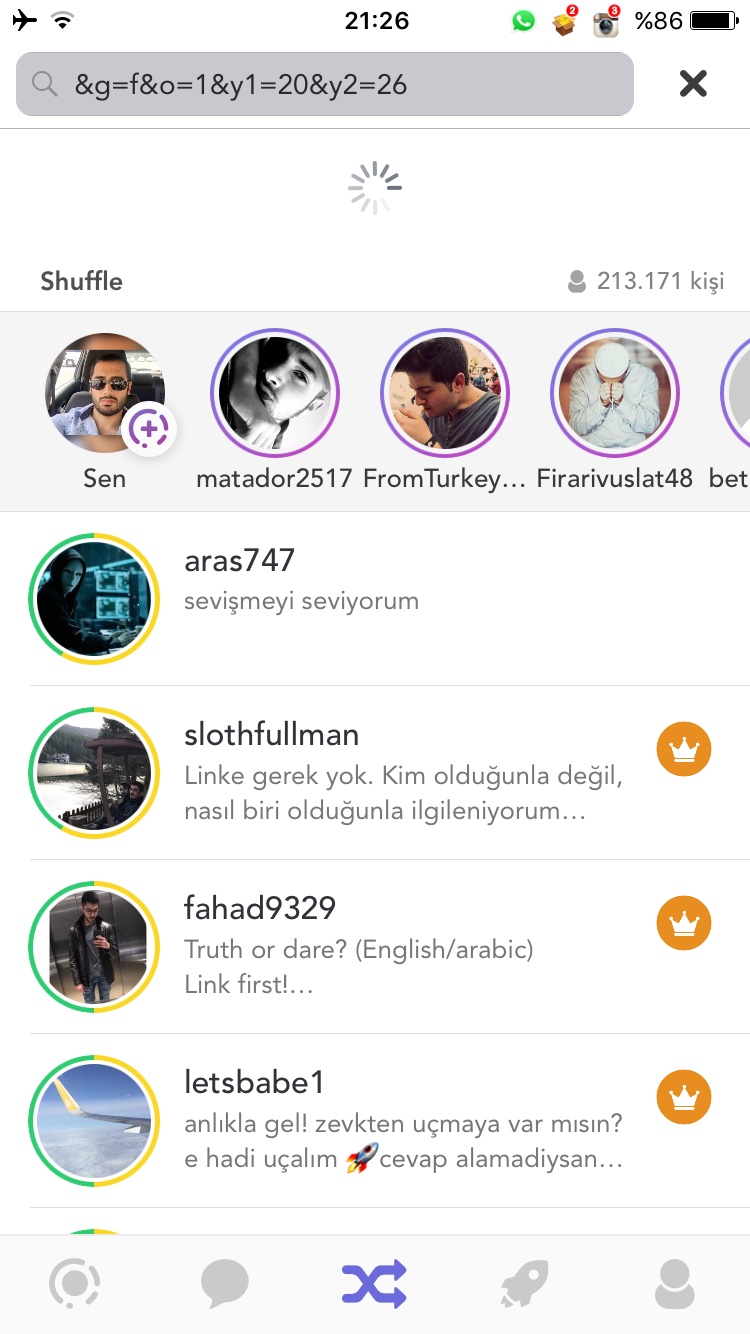Clear the search with the X button
The height and width of the screenshot is (1334, 750).
click(693, 84)
